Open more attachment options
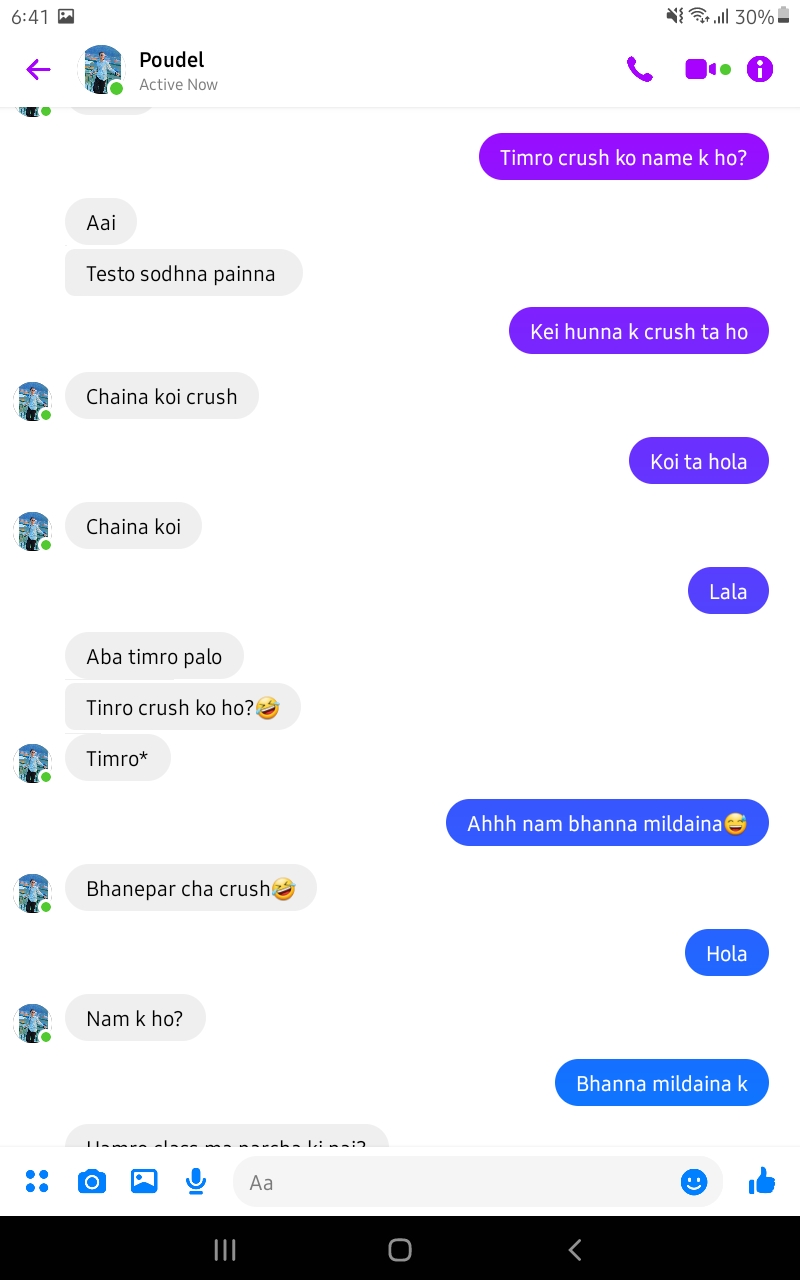Screen dimensions: 800x1280 pyautogui.click(x=37, y=1182)
